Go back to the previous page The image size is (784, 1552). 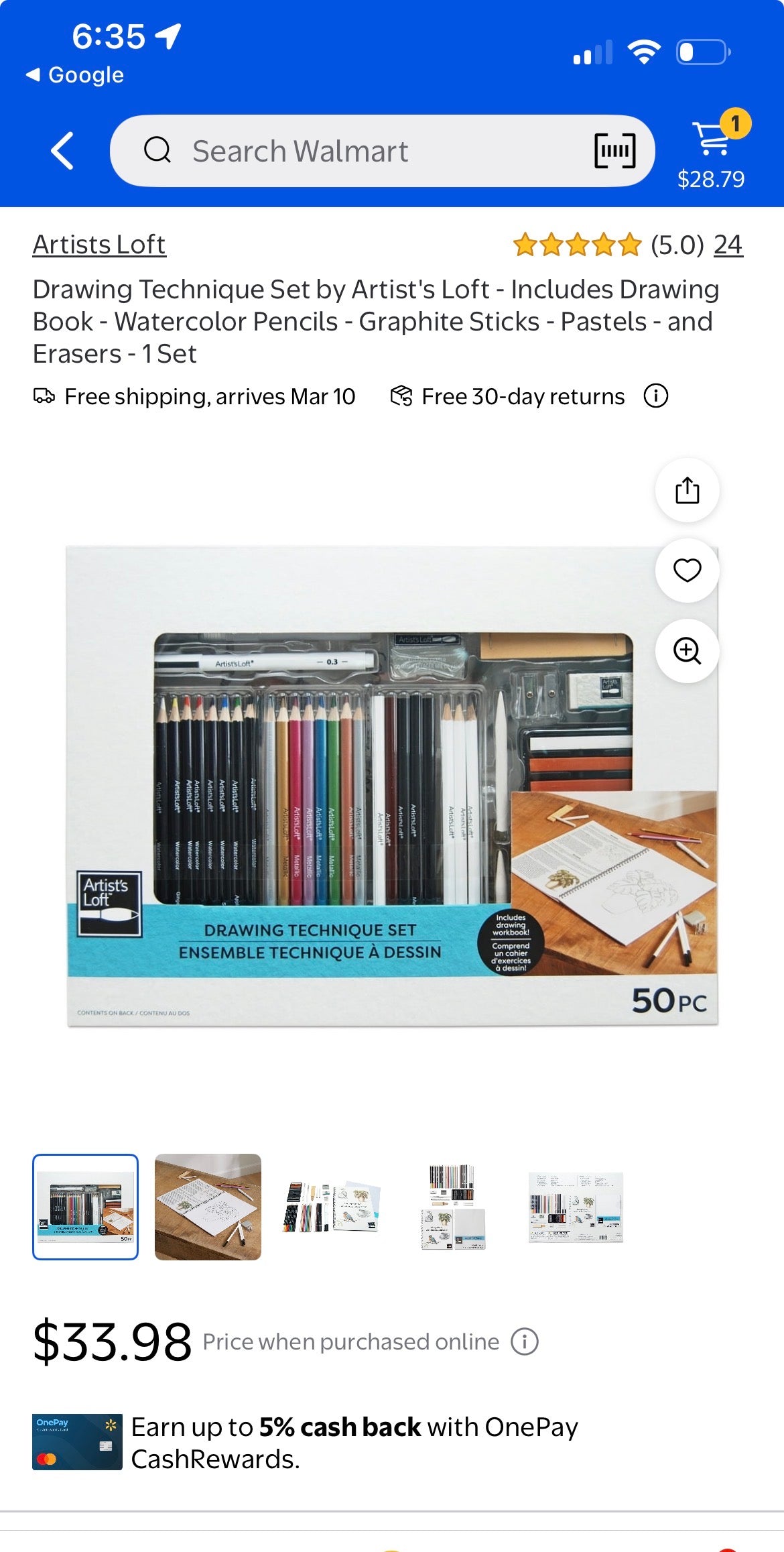coord(62,151)
